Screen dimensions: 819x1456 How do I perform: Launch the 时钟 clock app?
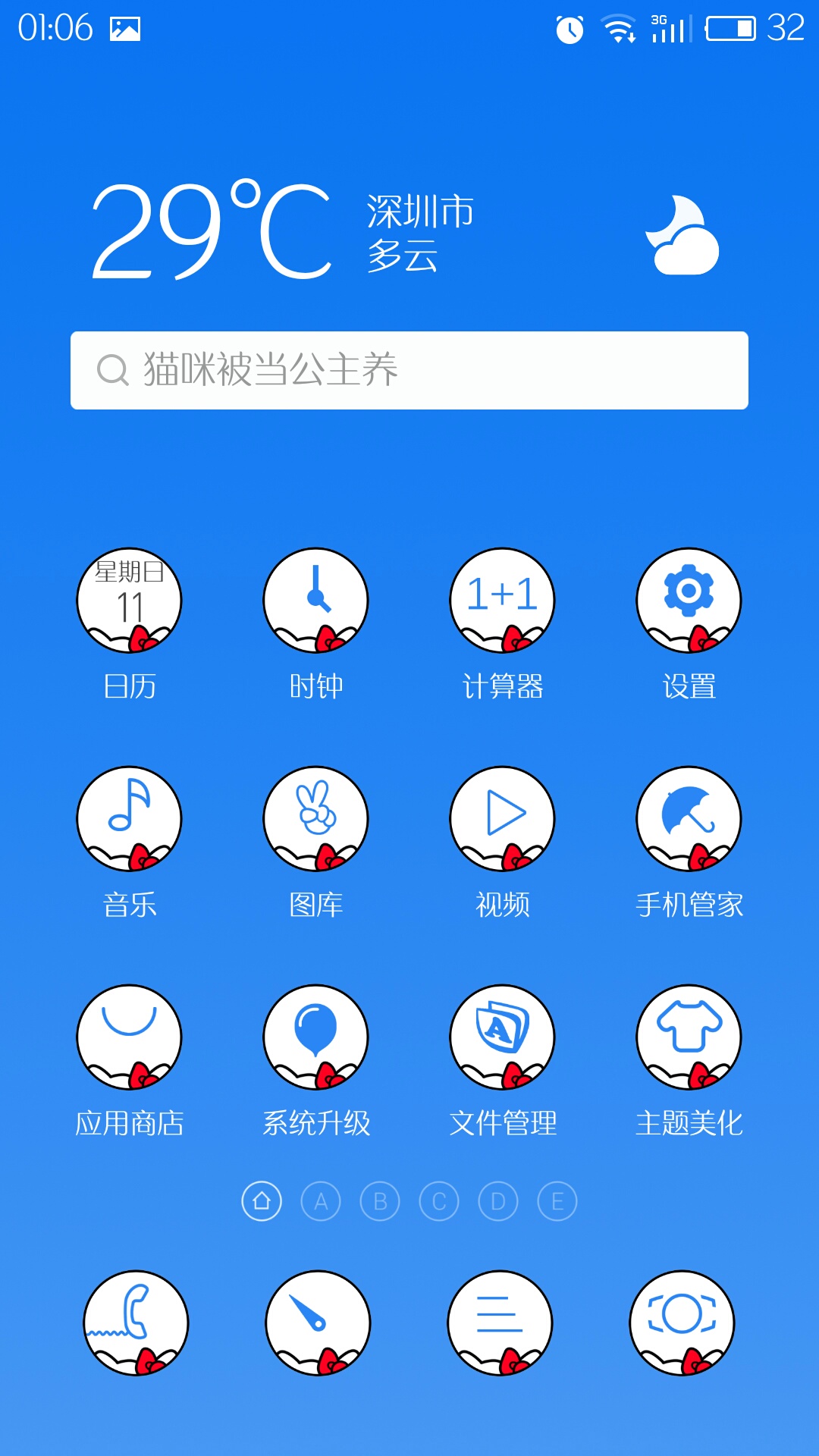(315, 601)
